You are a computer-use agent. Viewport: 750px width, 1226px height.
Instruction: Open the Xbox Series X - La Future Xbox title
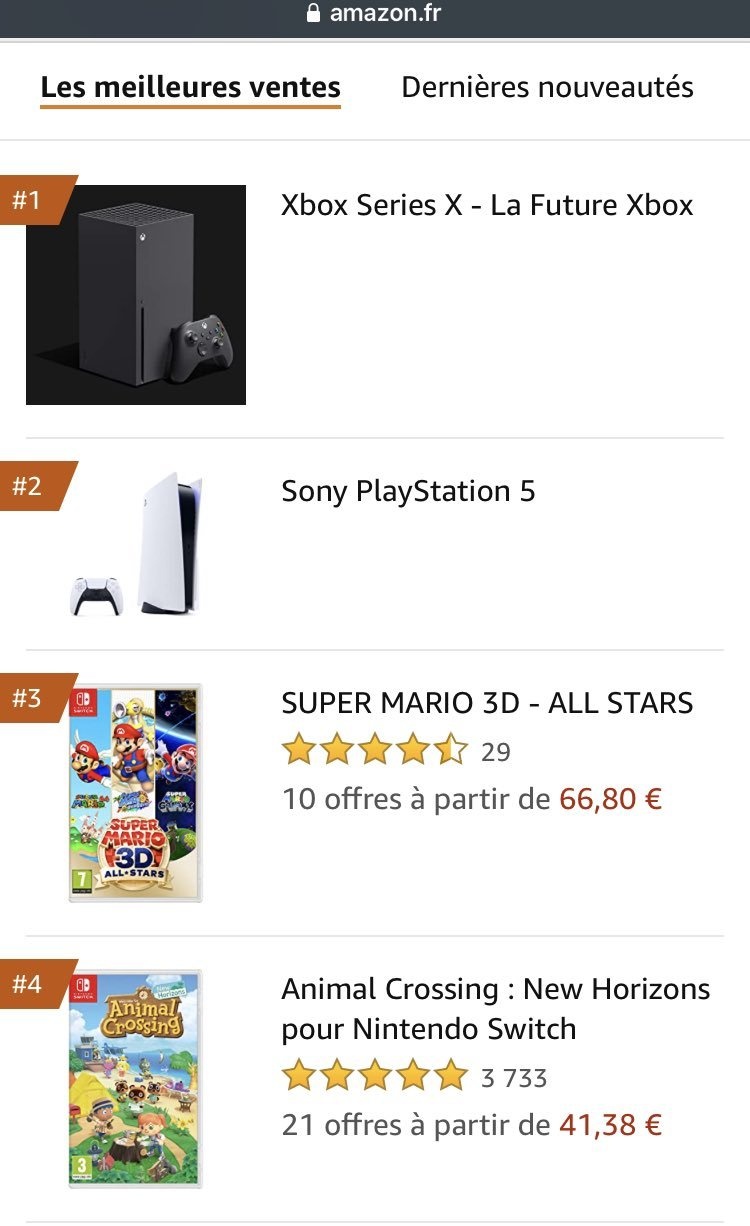click(487, 205)
